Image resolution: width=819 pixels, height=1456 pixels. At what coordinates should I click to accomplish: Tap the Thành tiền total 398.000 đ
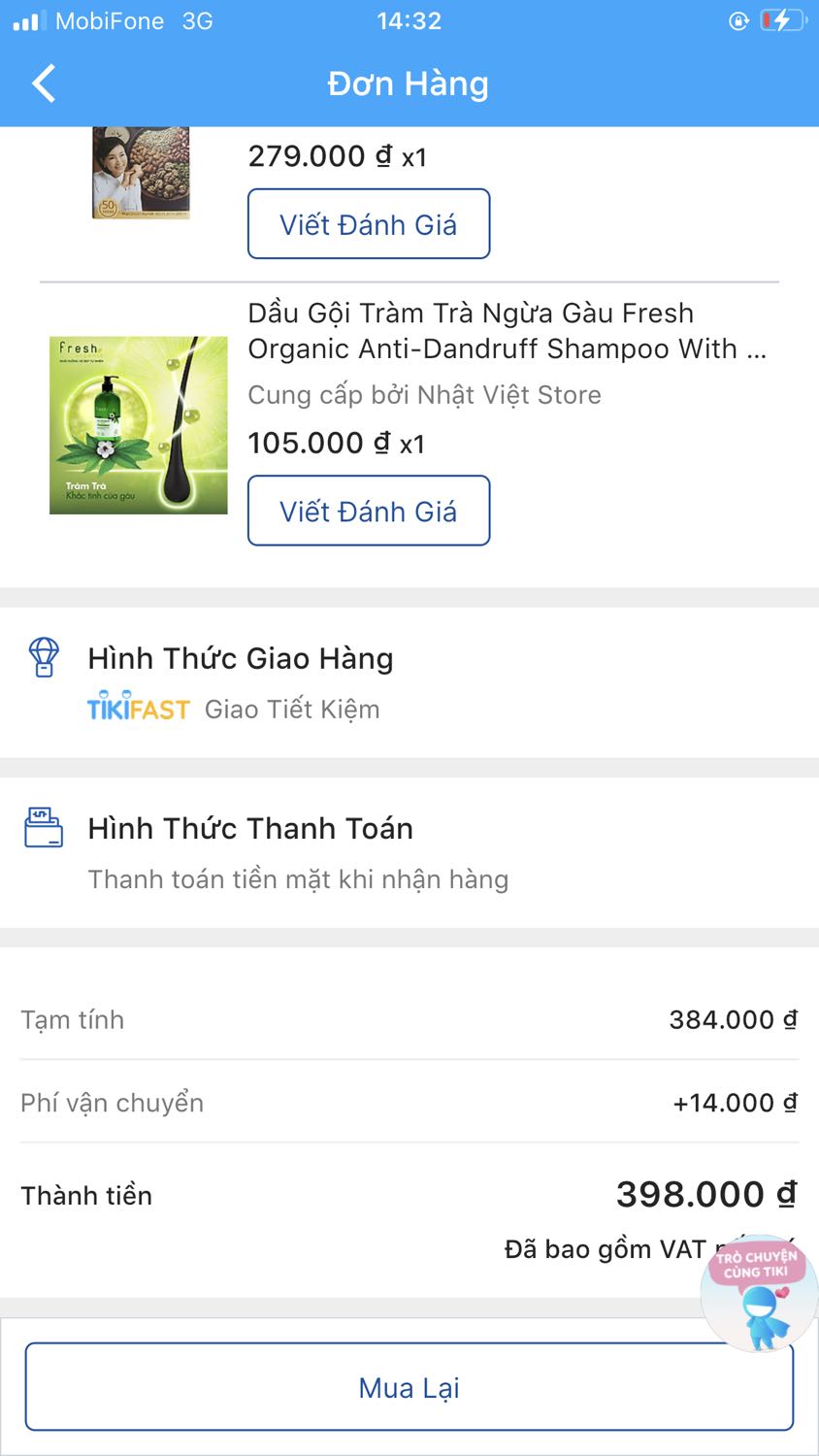pos(706,1195)
